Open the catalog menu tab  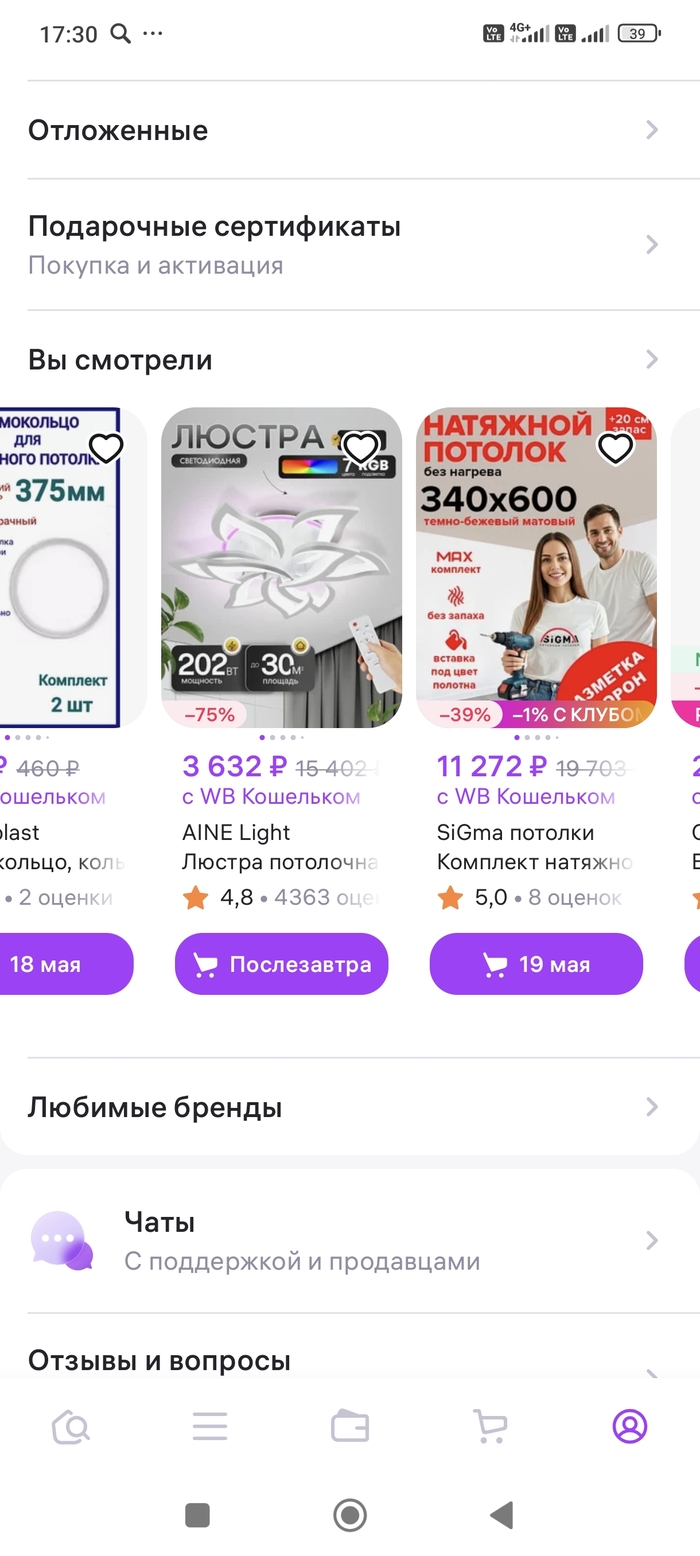tap(210, 1427)
